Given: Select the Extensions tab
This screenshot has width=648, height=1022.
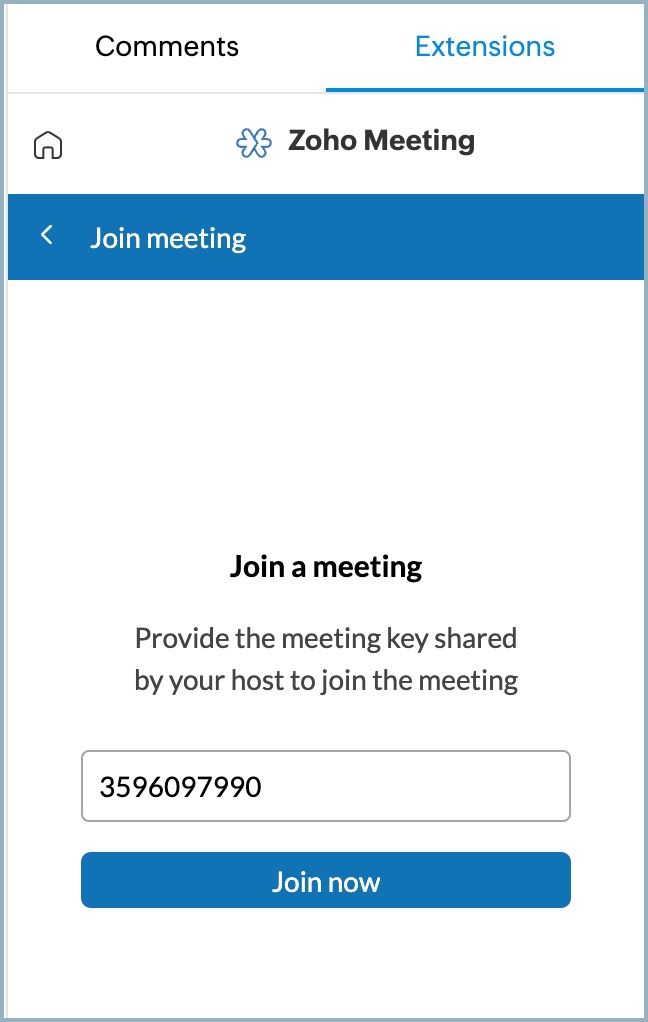Looking at the screenshot, I should 485,46.
